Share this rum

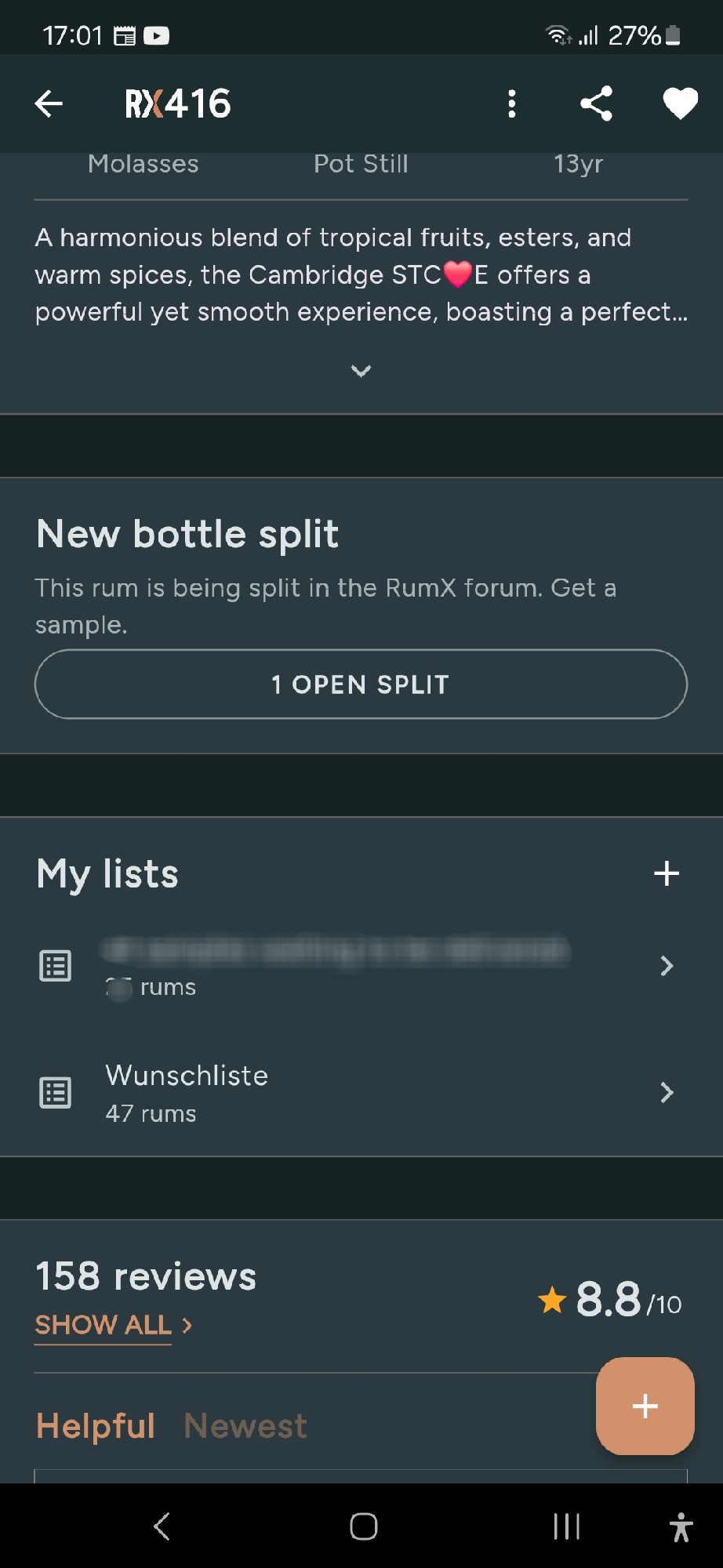pos(596,103)
